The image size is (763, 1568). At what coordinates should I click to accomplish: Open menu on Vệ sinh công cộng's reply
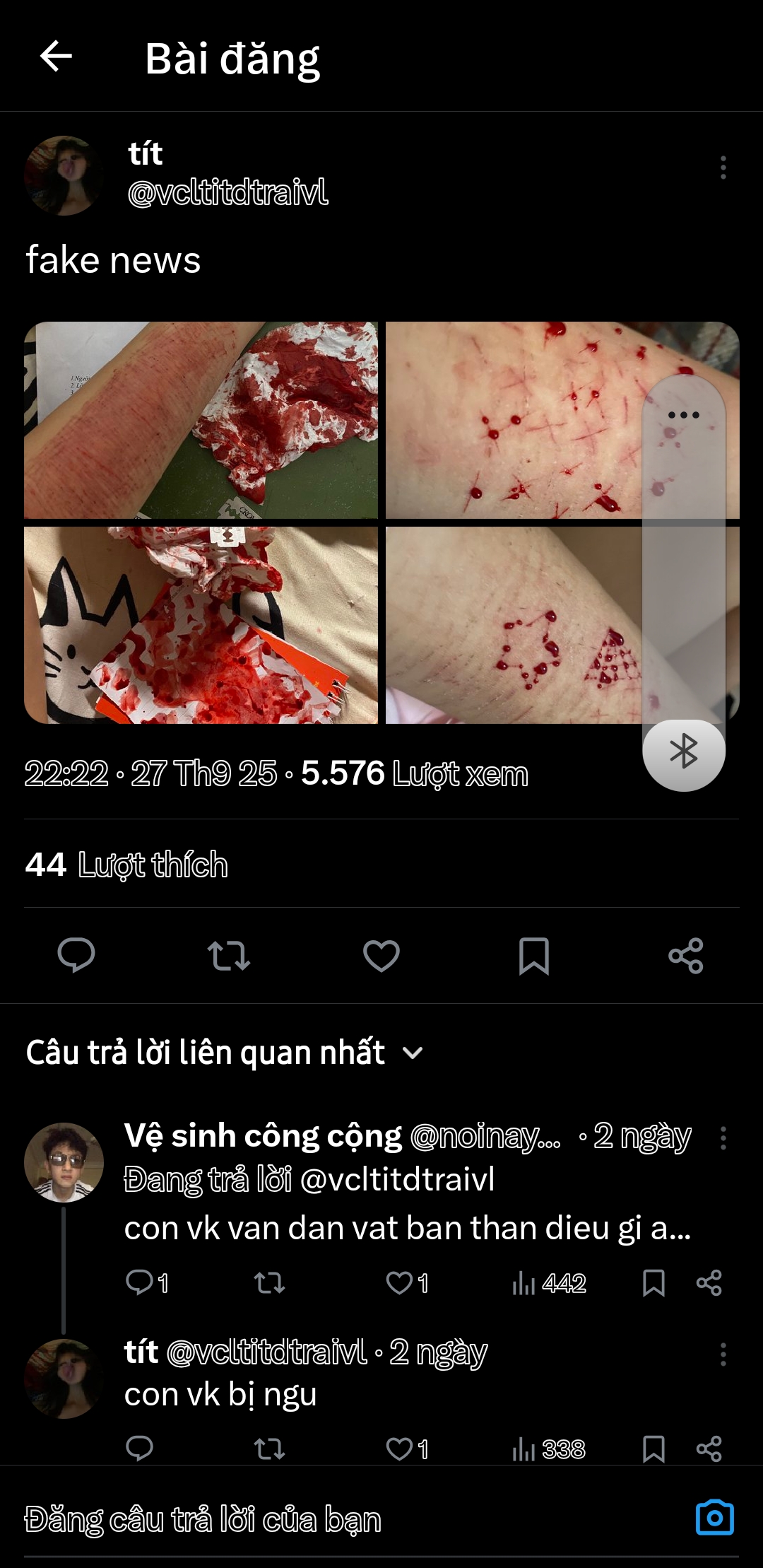[x=723, y=1137]
